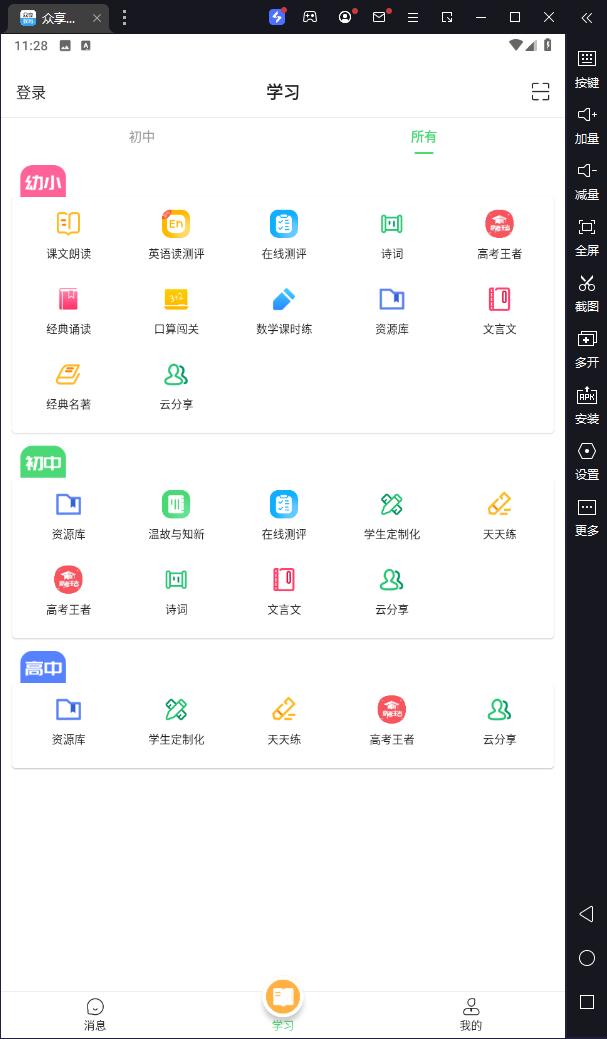The image size is (607, 1039).
Task: Open 资源库 in the 高中 section
Action: tap(68, 719)
